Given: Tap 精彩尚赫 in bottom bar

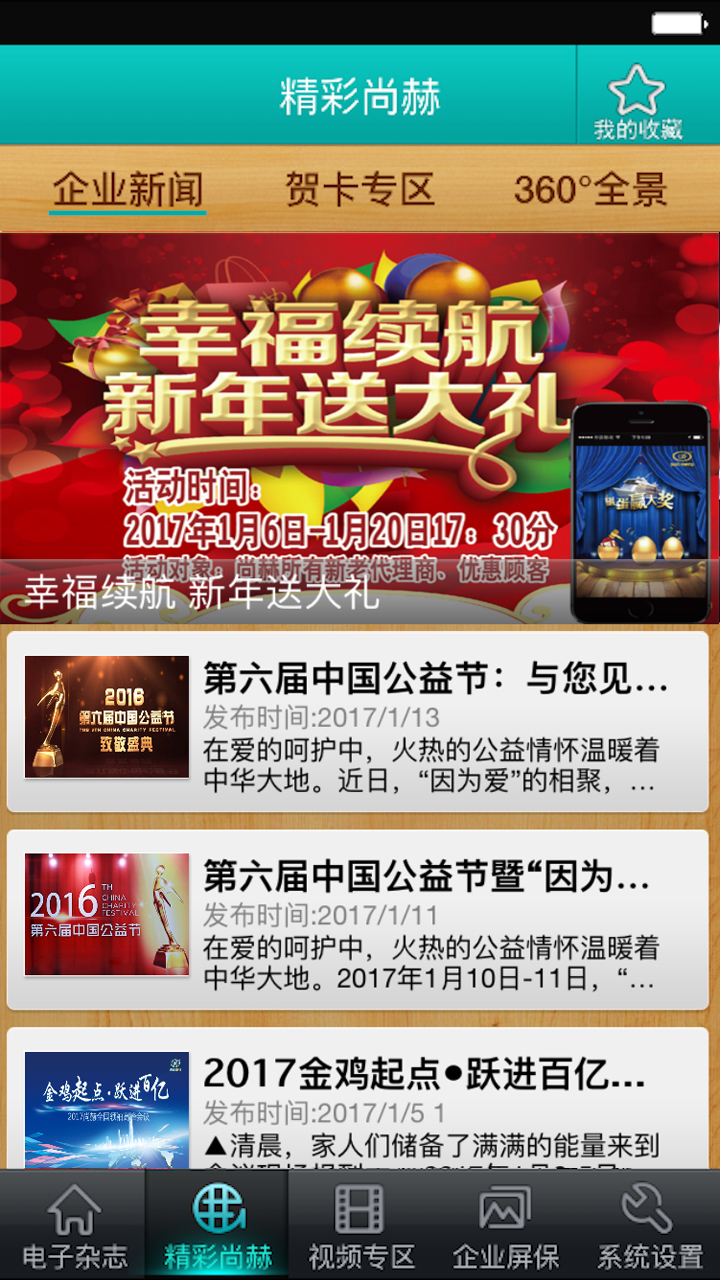Looking at the screenshot, I should (218, 1226).
